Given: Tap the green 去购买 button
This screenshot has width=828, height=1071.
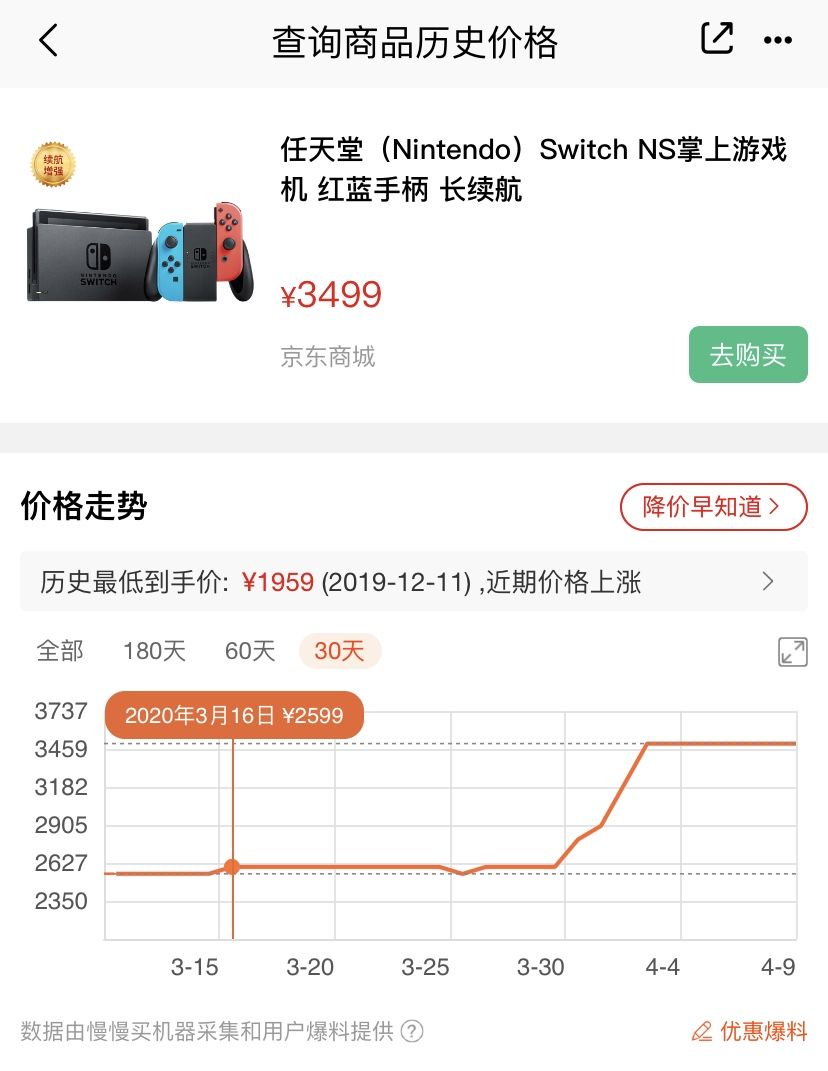Looking at the screenshot, I should click(x=748, y=355).
